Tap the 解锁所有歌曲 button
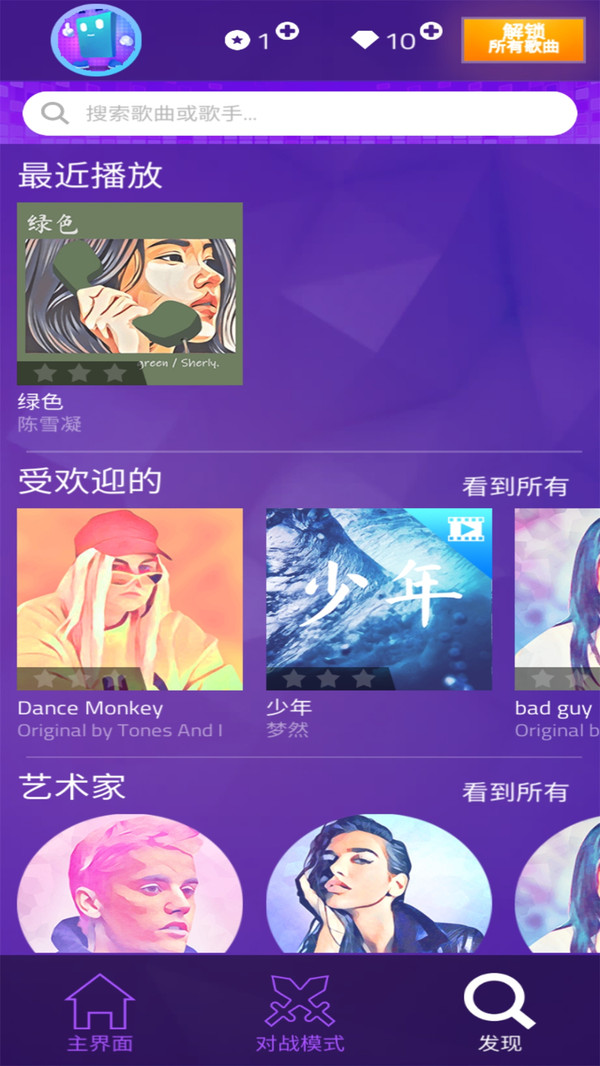 523,40
